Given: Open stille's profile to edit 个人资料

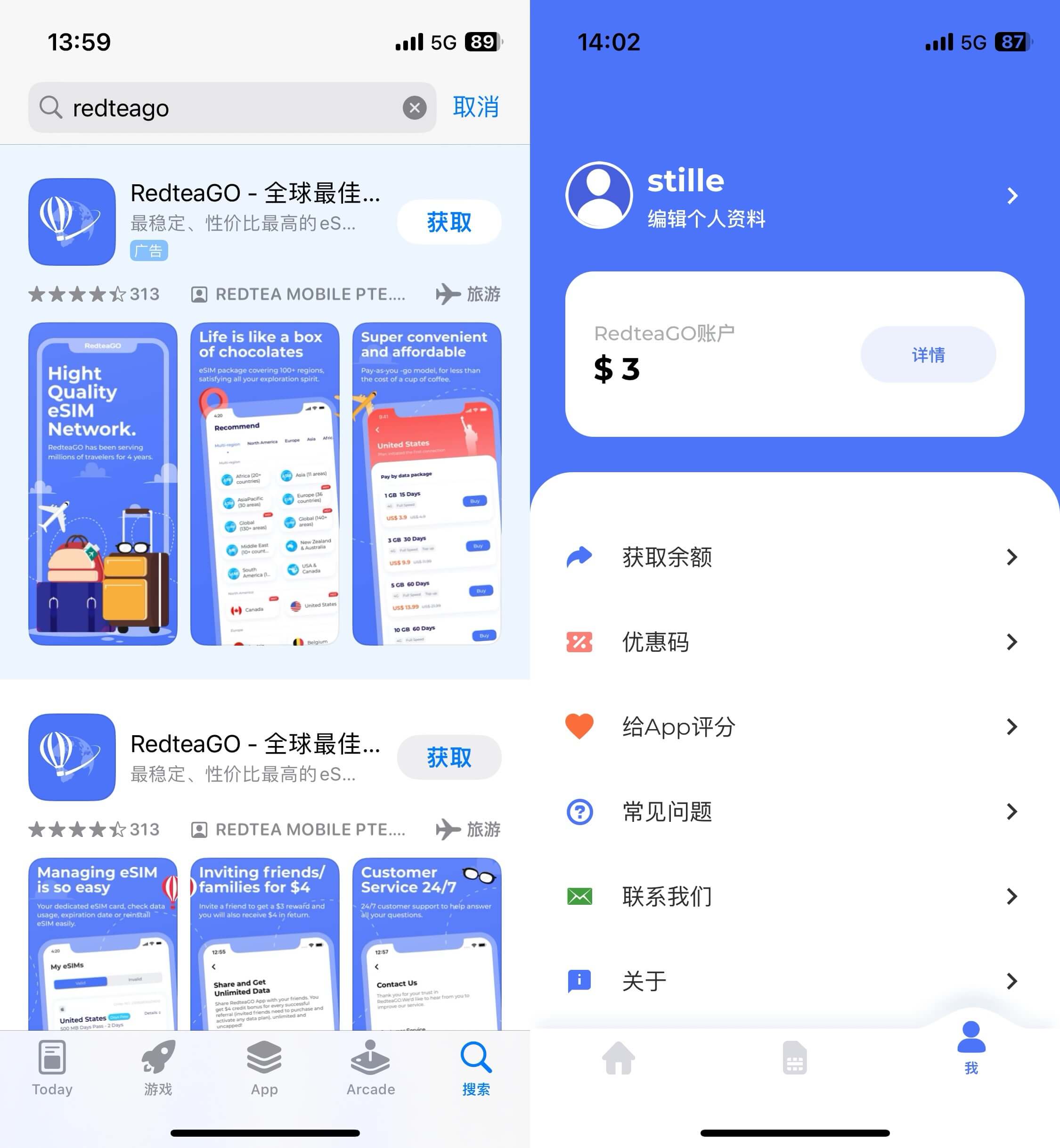Looking at the screenshot, I should coord(791,196).
